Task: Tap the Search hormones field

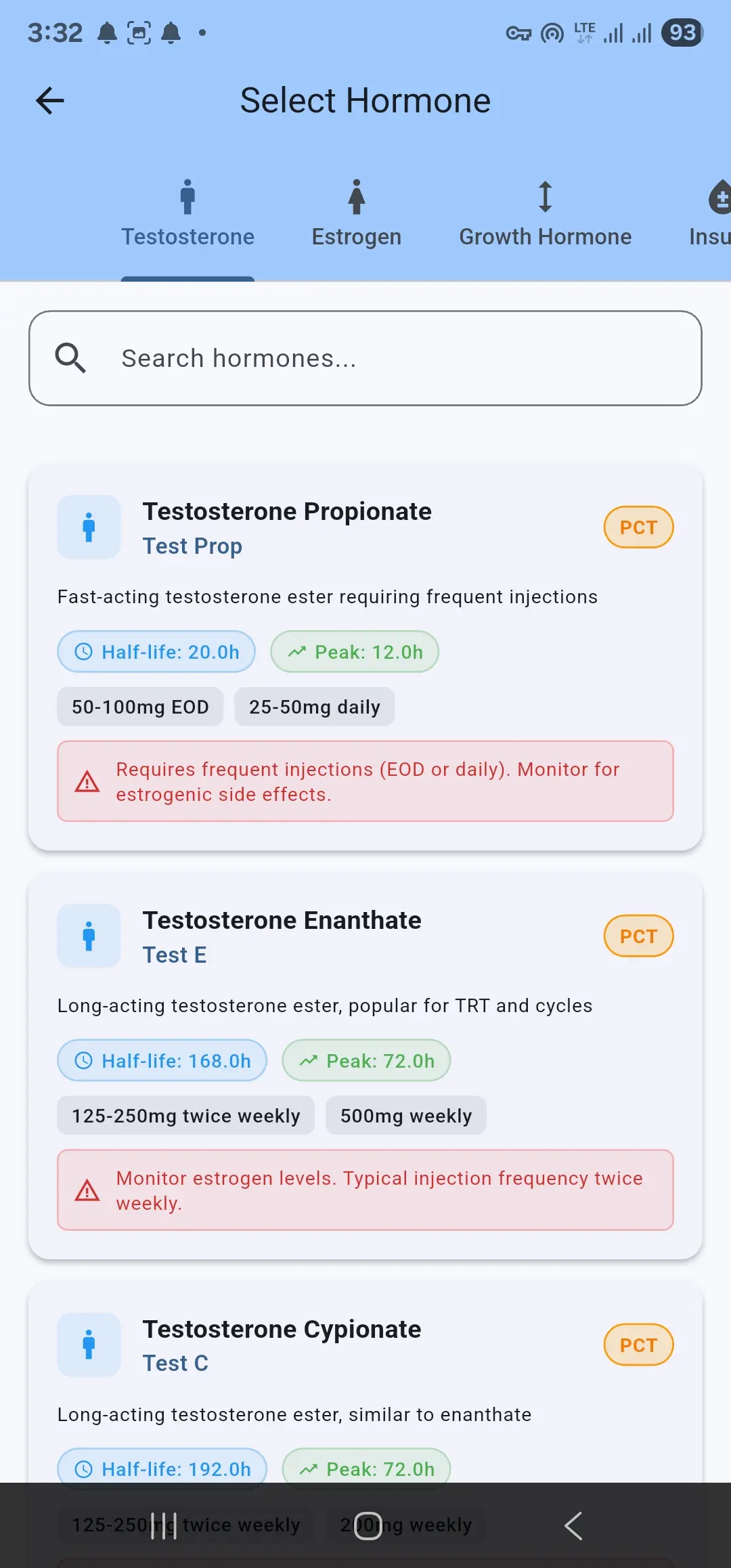Action: tap(365, 358)
